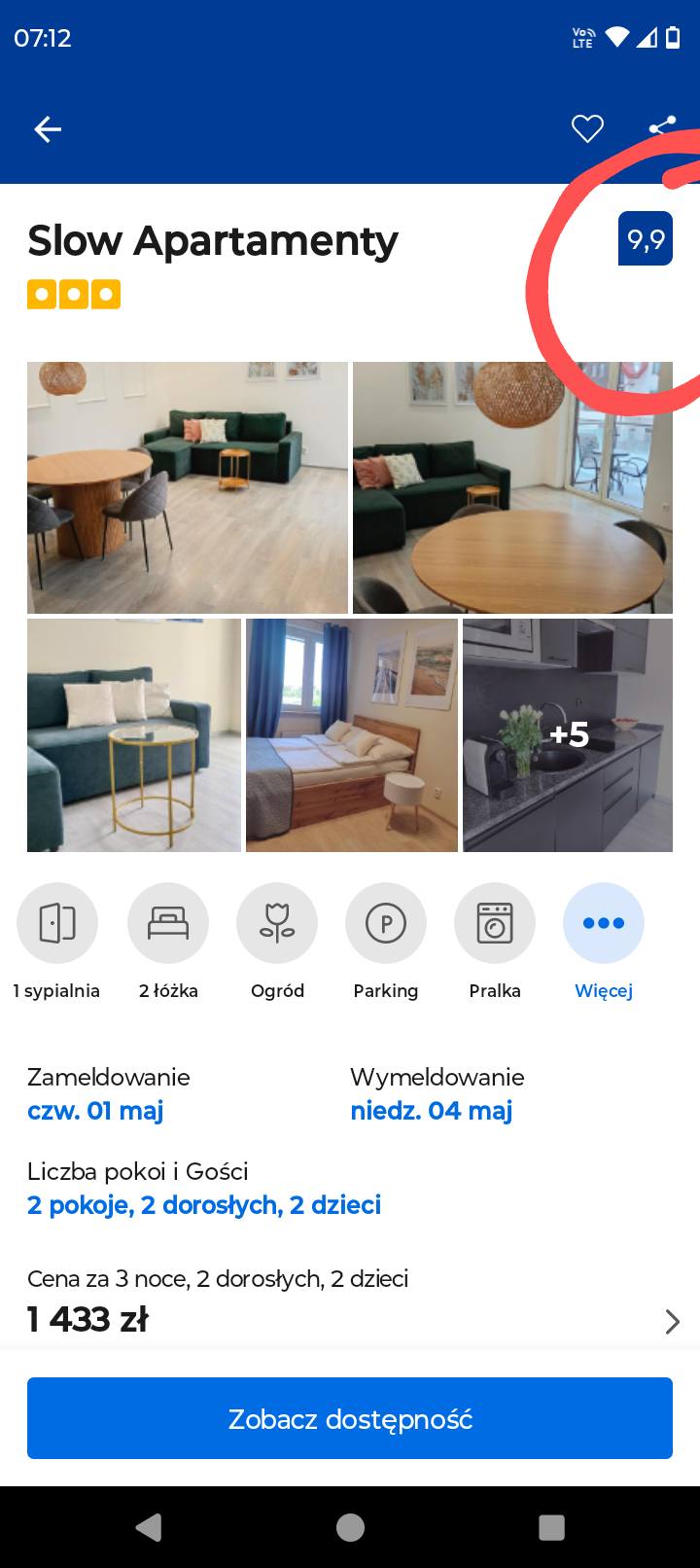Save Slow Apartamenty to favorites
The width and height of the screenshot is (700, 1568).
click(587, 128)
